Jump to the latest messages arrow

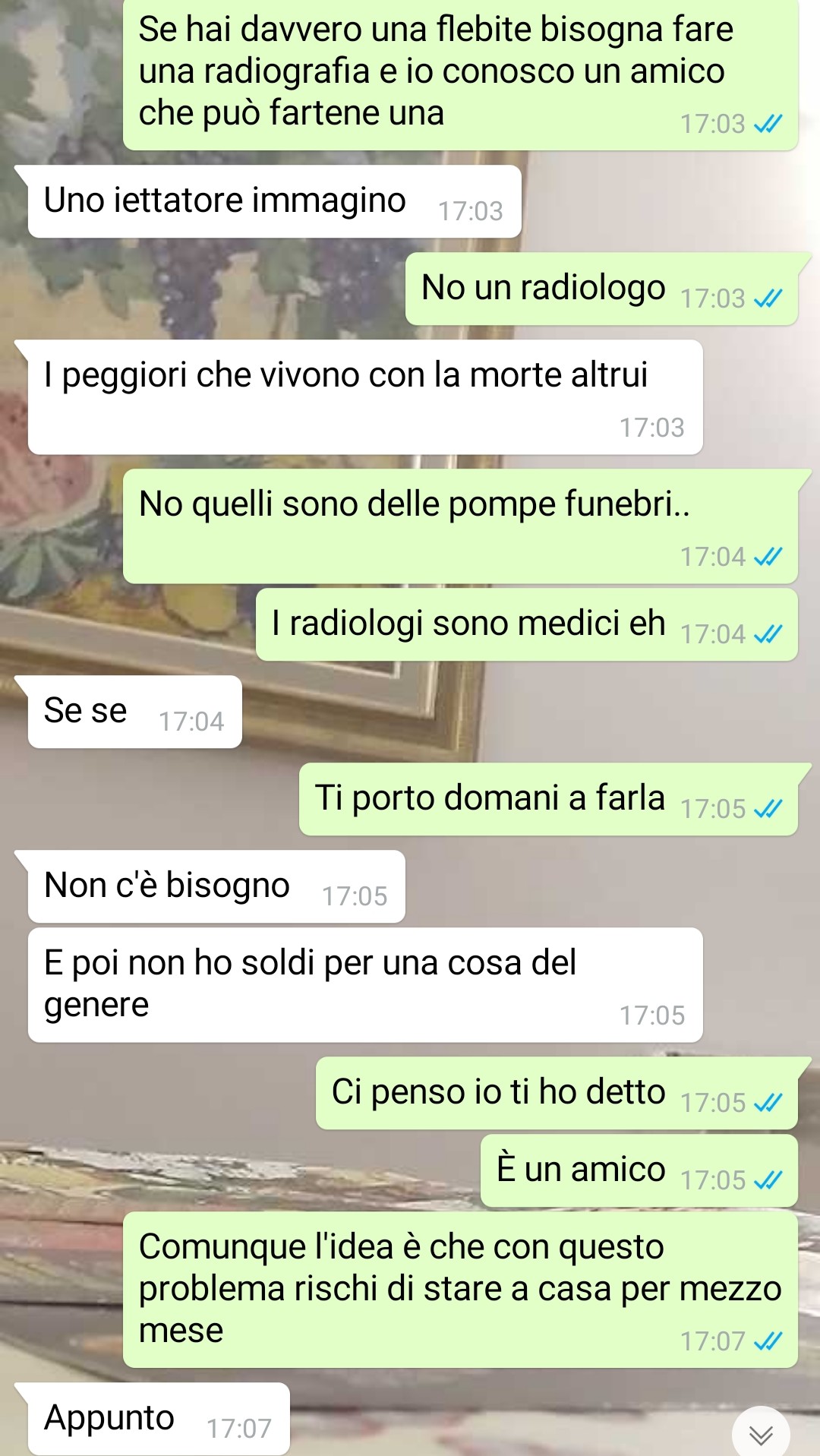coord(761,1432)
